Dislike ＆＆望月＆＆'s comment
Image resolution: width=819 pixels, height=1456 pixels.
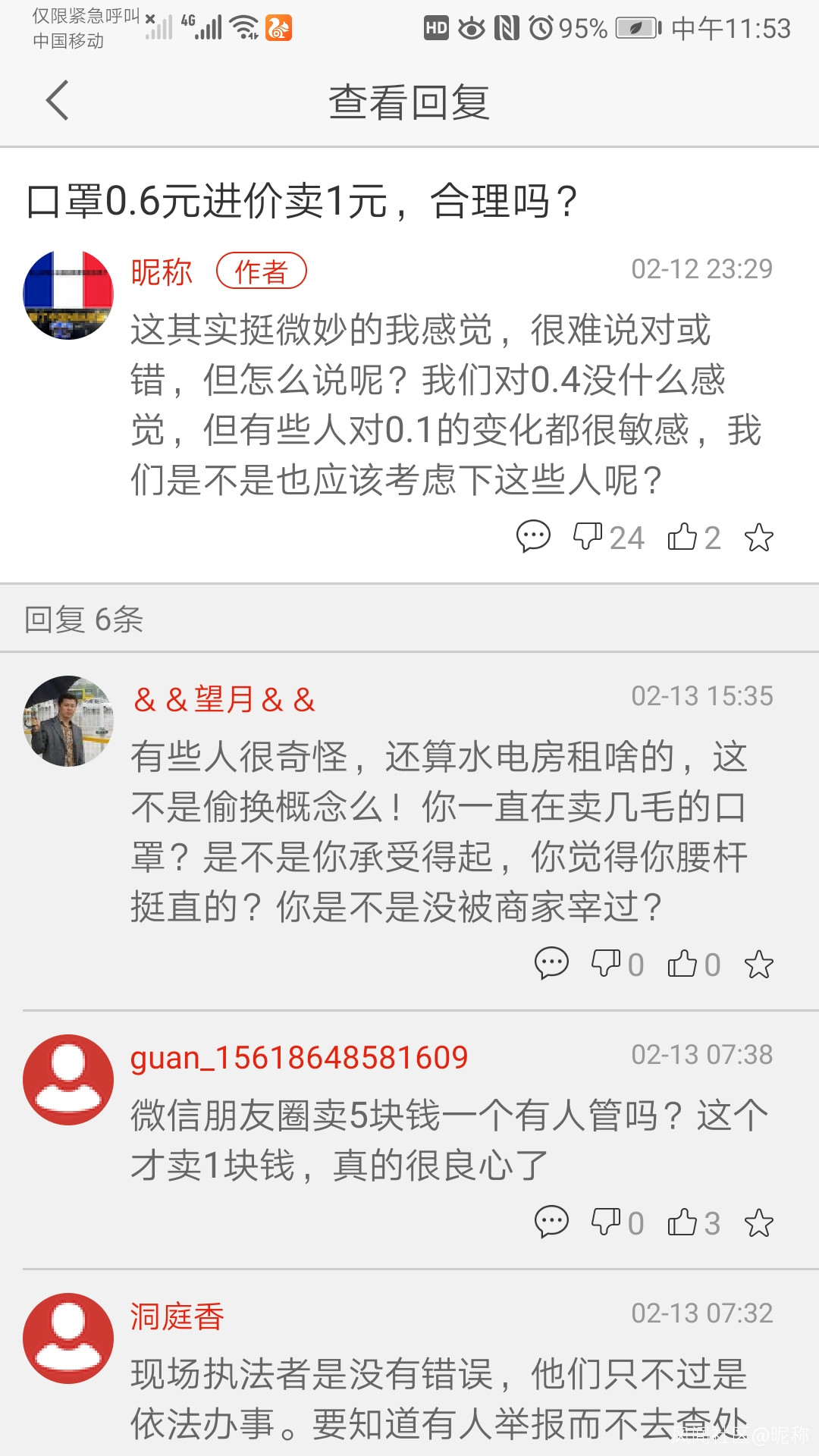tap(607, 963)
